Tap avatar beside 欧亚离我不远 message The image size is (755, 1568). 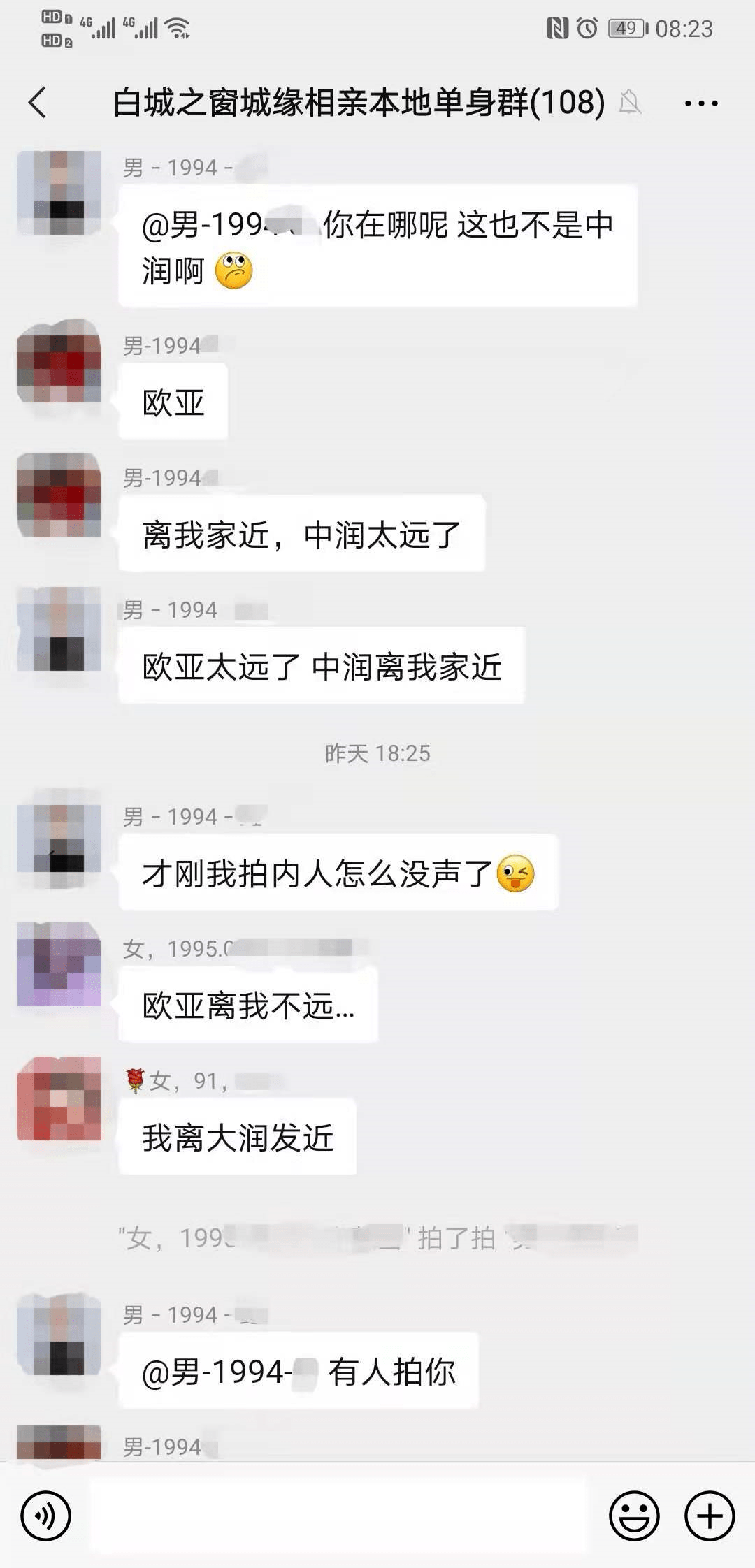click(59, 964)
